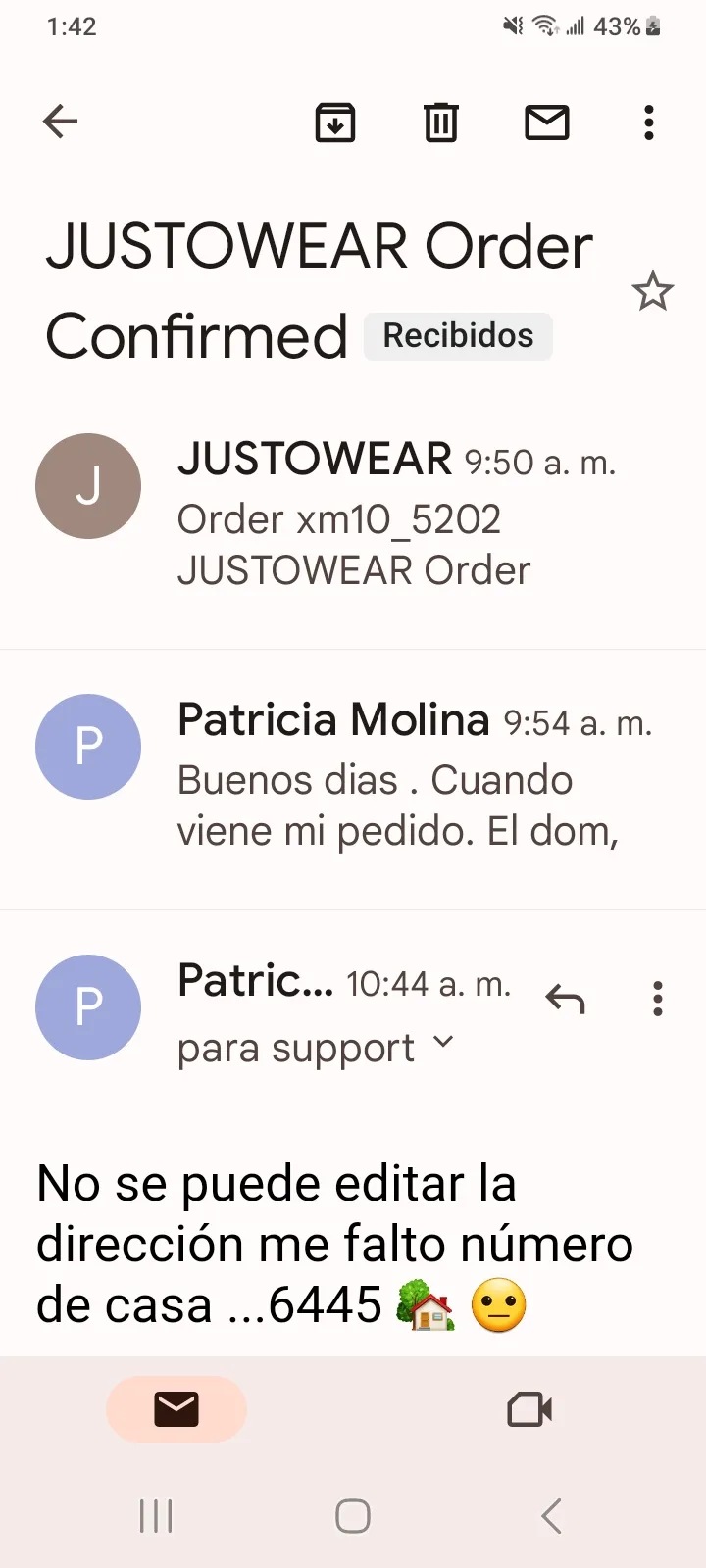Tap the Recibidos label chip

(458, 336)
